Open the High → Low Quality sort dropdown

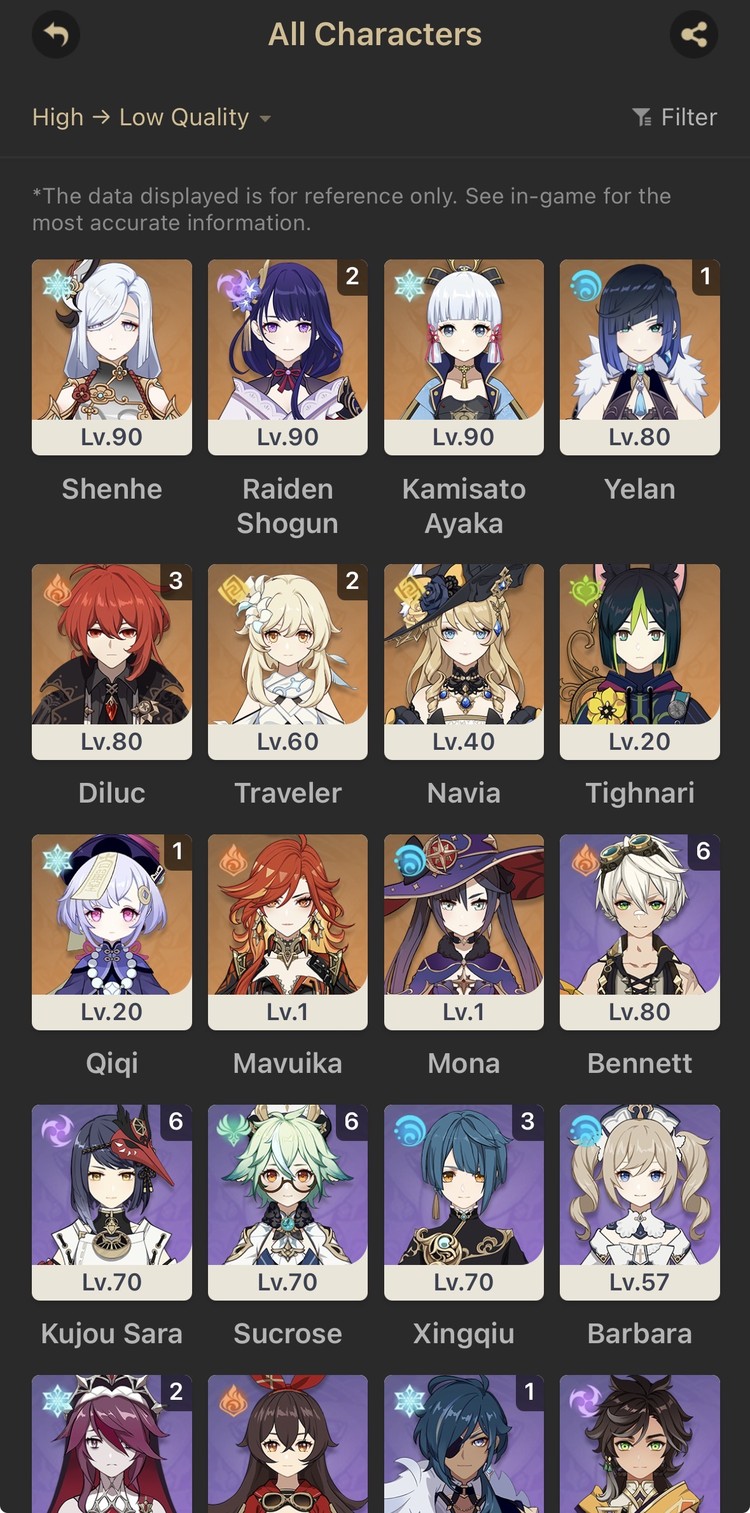pyautogui.click(x=152, y=117)
